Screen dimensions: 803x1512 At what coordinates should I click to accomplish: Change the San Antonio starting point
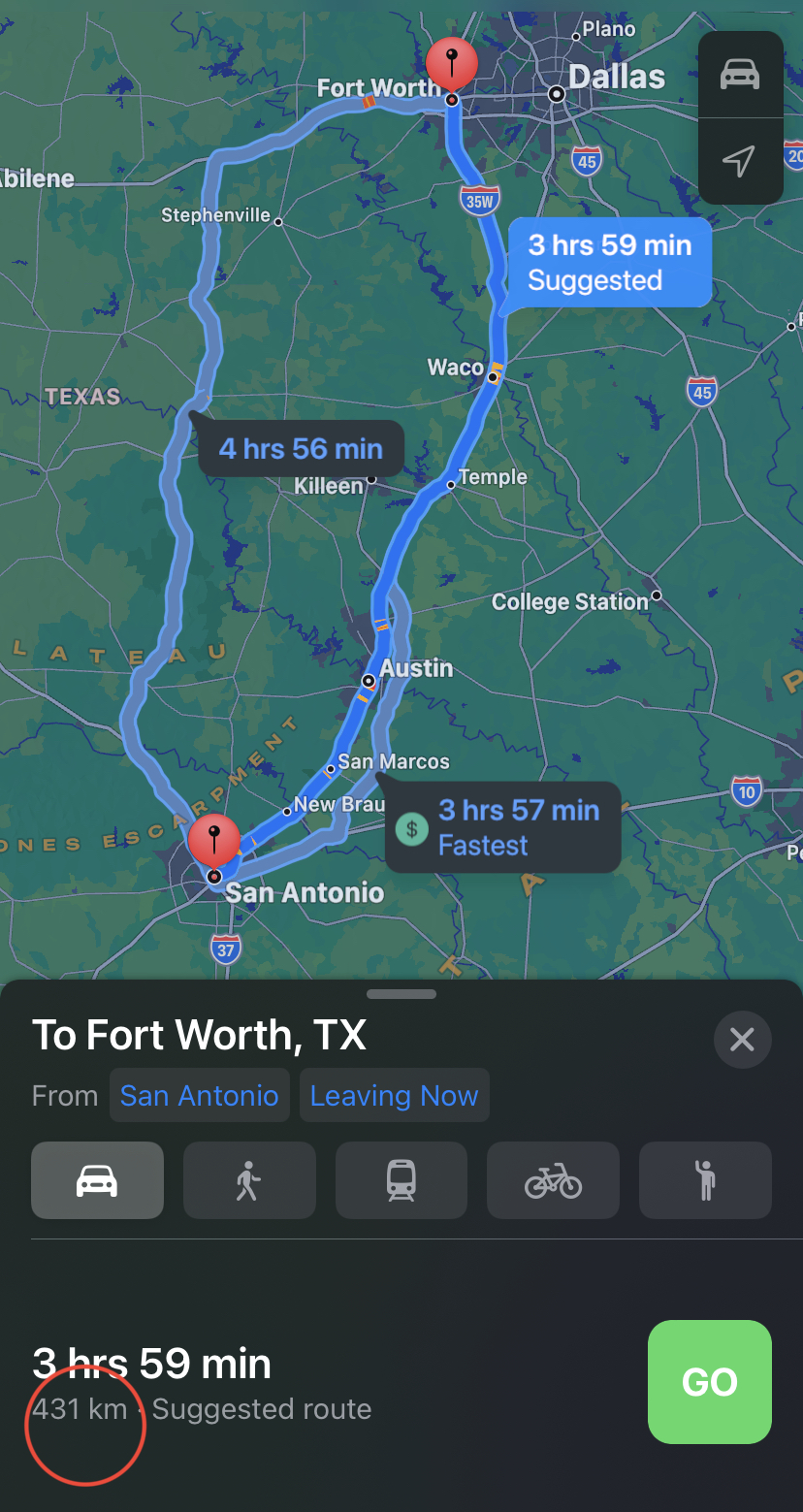tap(199, 1096)
